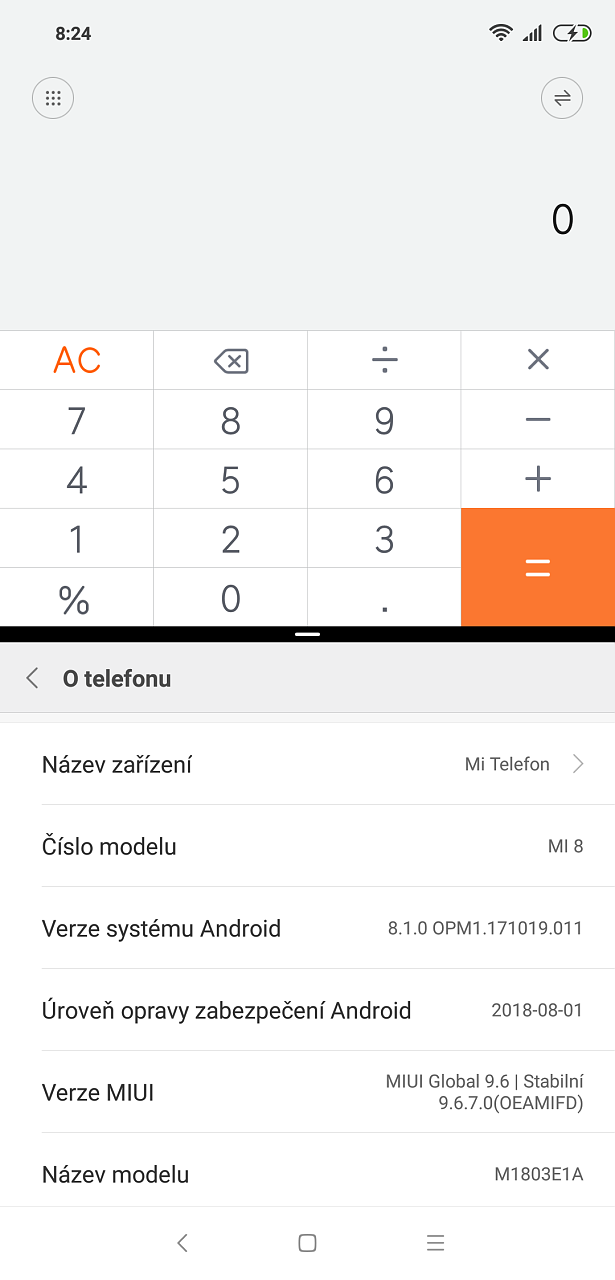Tap the Verze systému Android row
The image size is (615, 1280).
(x=307, y=928)
